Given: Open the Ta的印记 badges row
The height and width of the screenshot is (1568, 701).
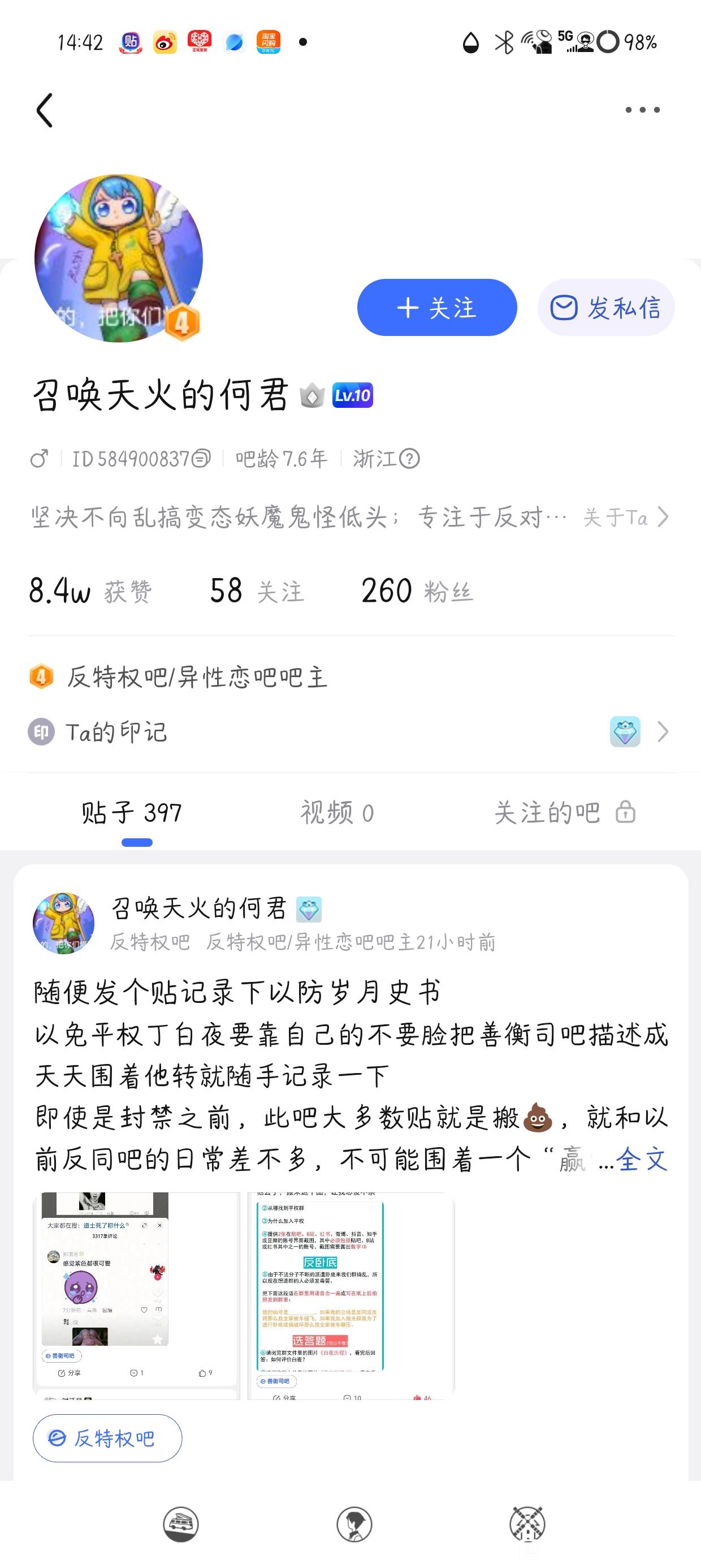Looking at the screenshot, I should pos(350,731).
